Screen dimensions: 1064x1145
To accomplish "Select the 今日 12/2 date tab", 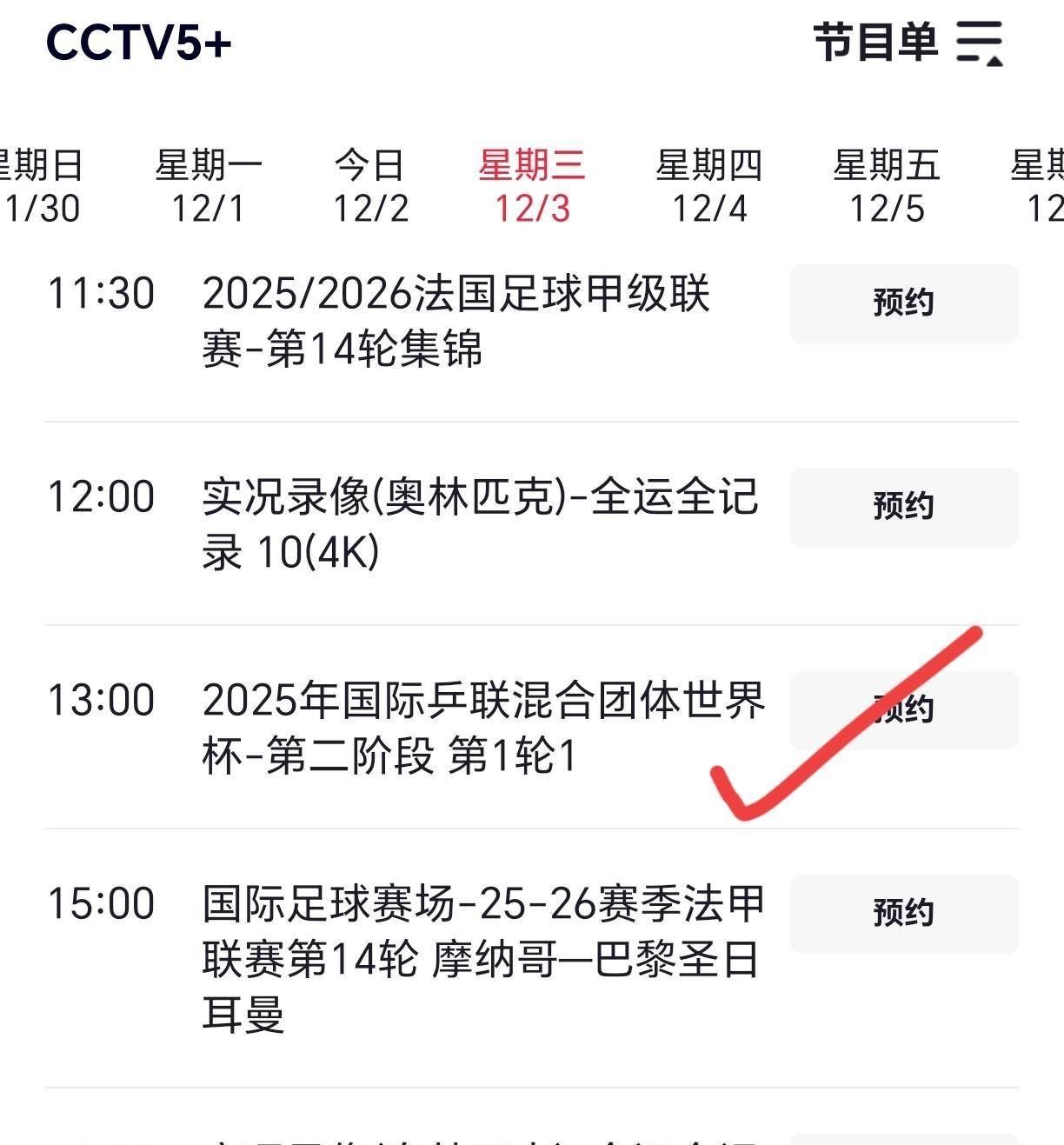I will point(370,186).
